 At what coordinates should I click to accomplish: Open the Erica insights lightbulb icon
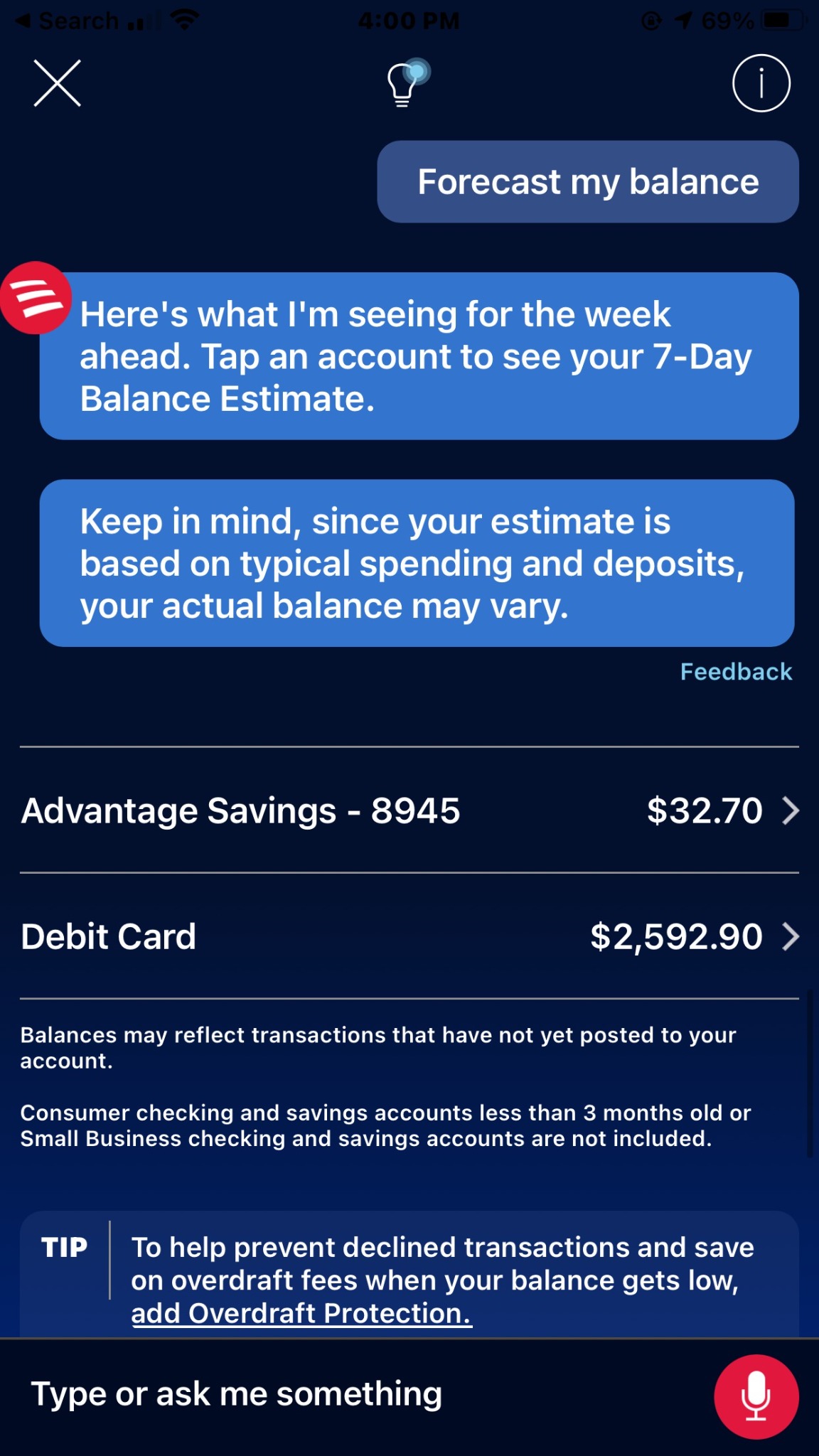404,83
